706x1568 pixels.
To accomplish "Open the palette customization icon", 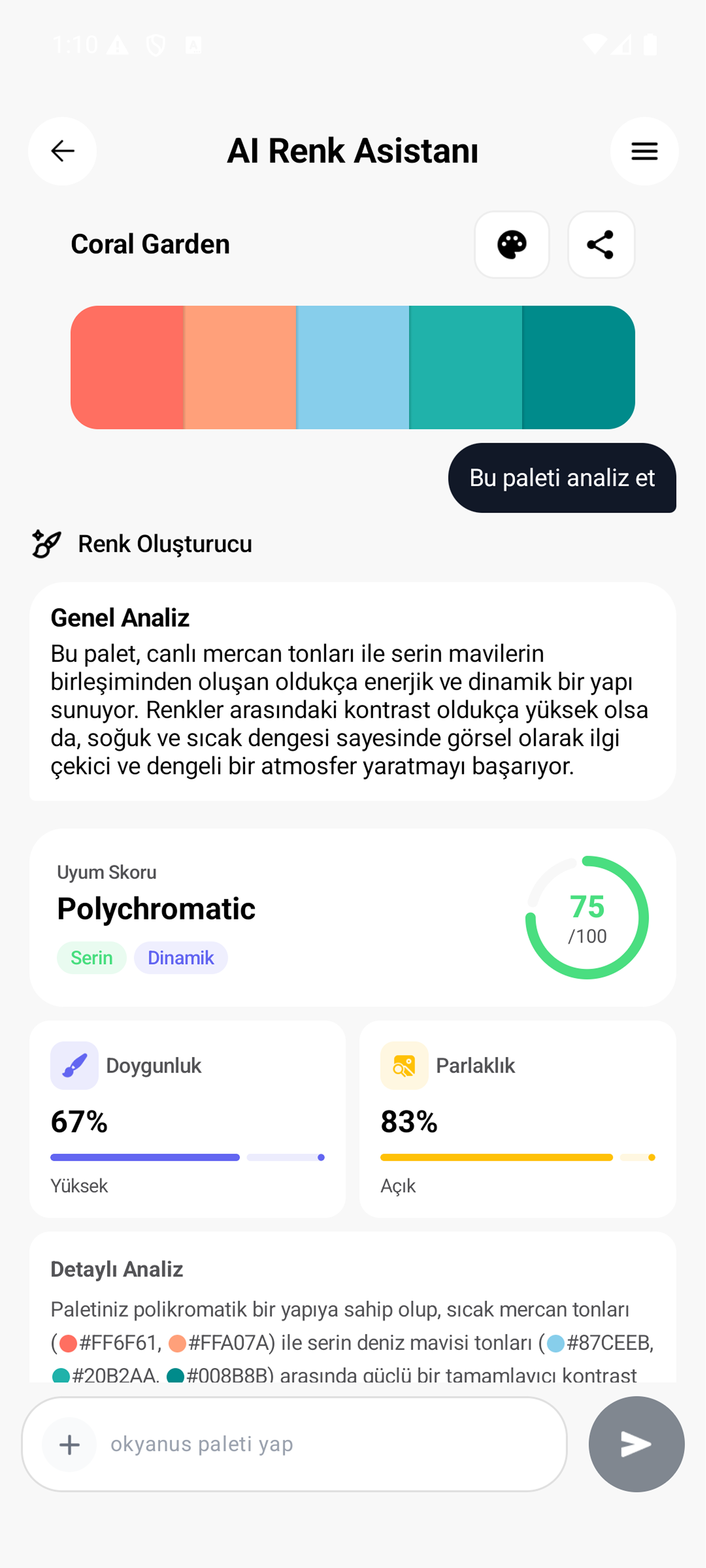I will tap(512, 245).
